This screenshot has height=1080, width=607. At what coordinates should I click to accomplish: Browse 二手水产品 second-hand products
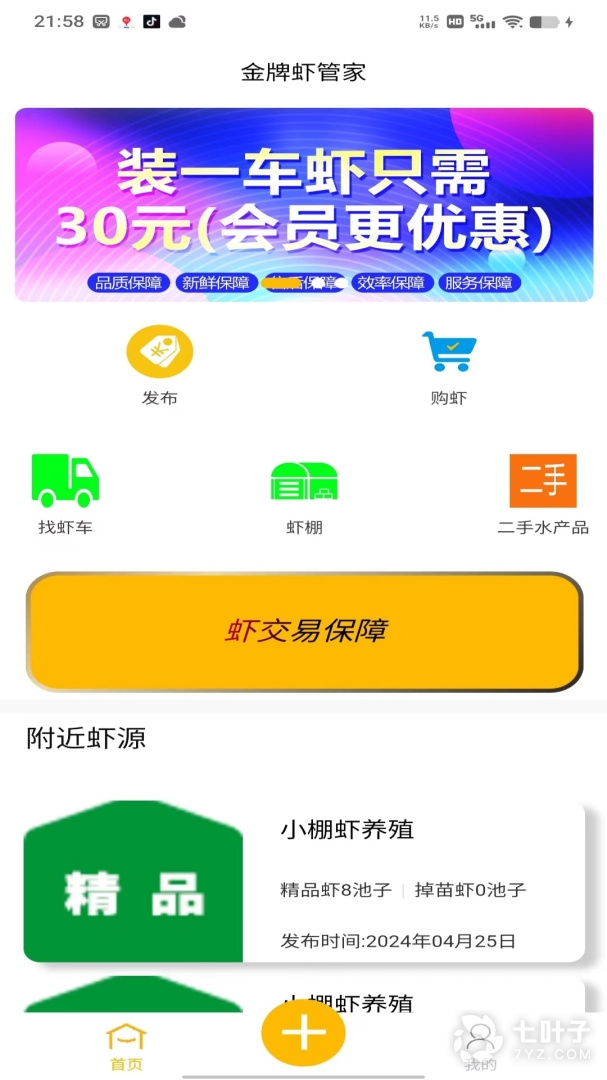click(543, 482)
